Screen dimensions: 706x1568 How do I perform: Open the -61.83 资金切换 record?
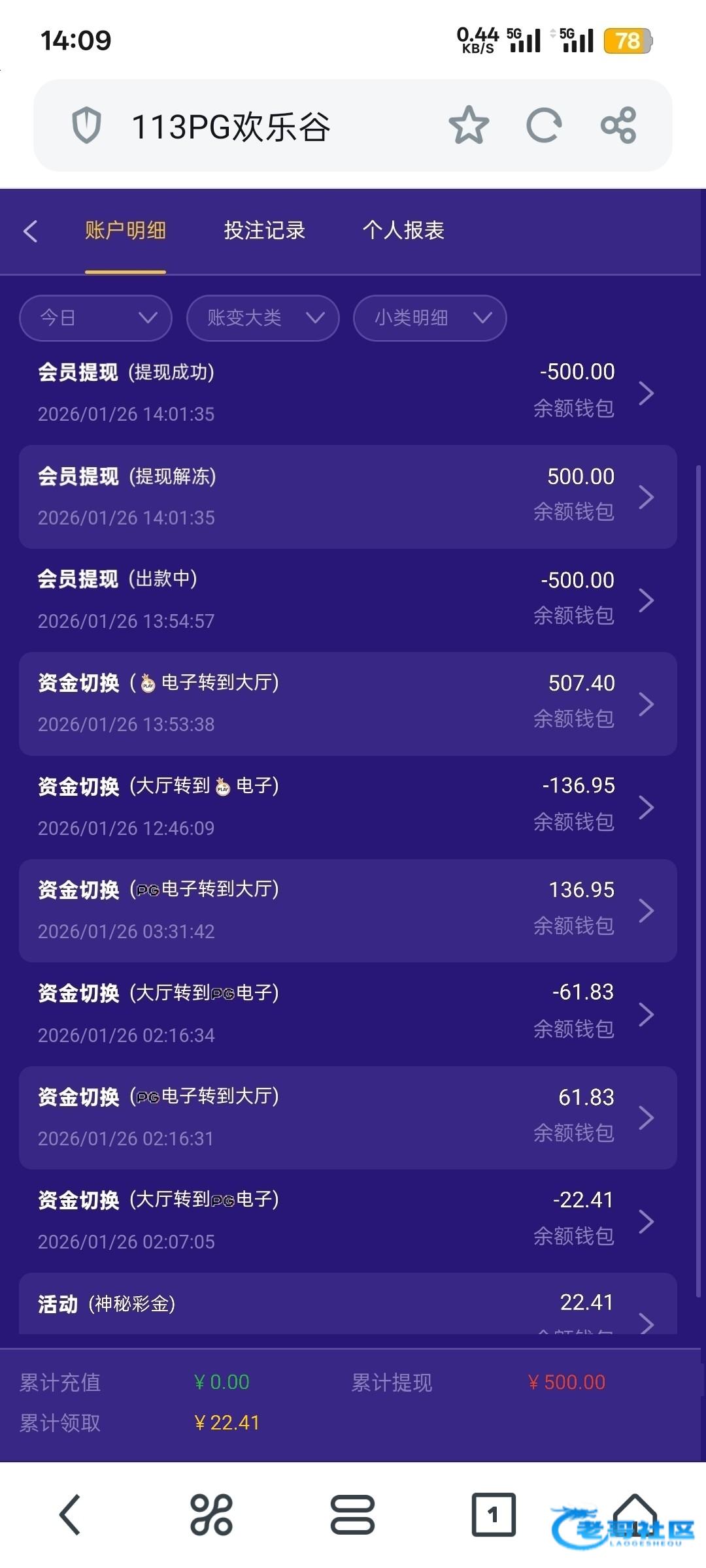(348, 1014)
